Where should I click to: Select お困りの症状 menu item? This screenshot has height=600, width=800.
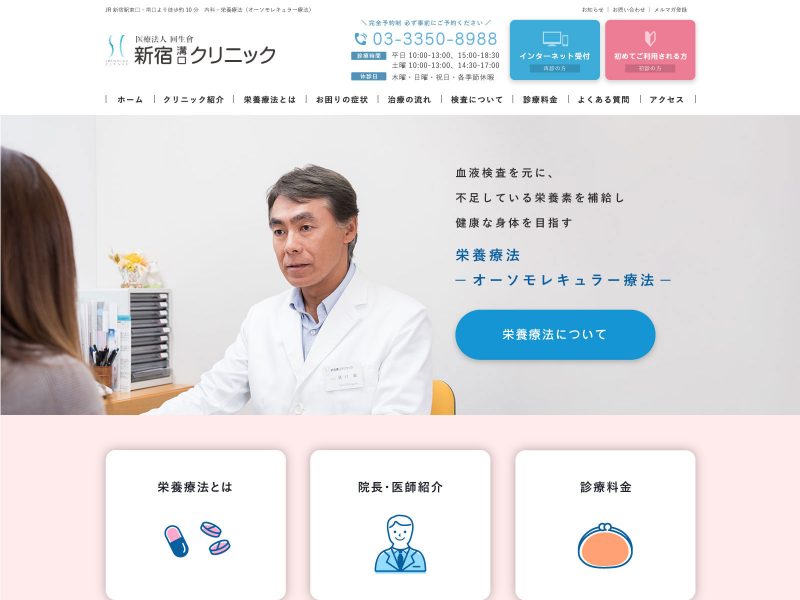342,100
